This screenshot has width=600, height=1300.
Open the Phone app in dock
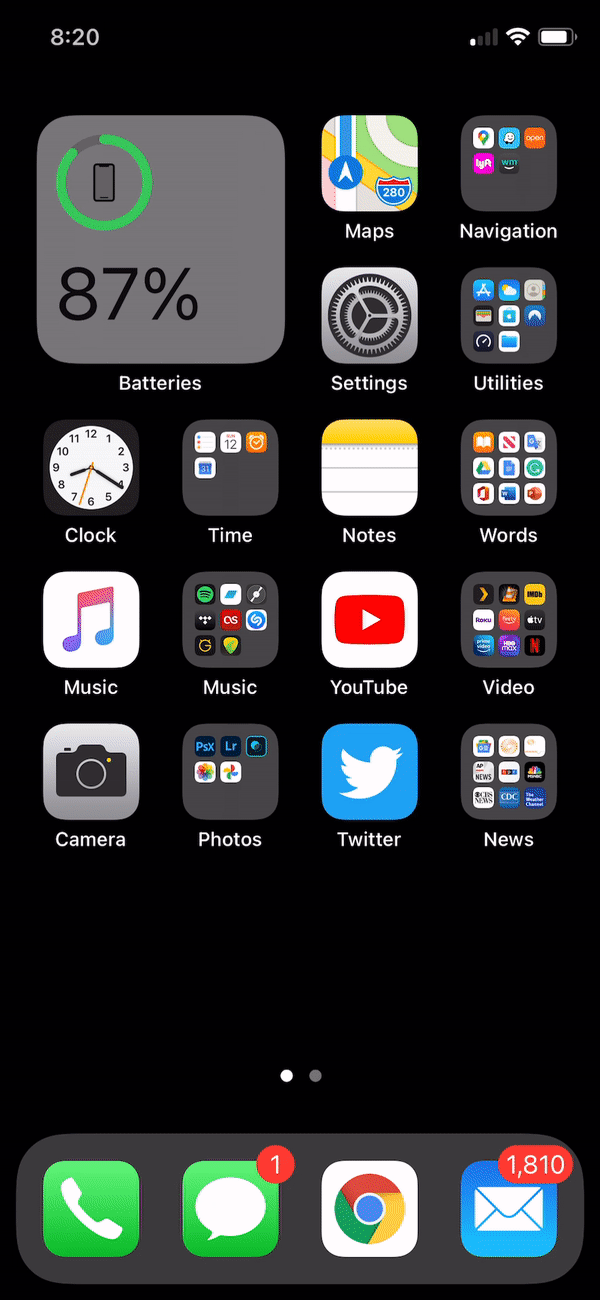[x=91, y=1209]
